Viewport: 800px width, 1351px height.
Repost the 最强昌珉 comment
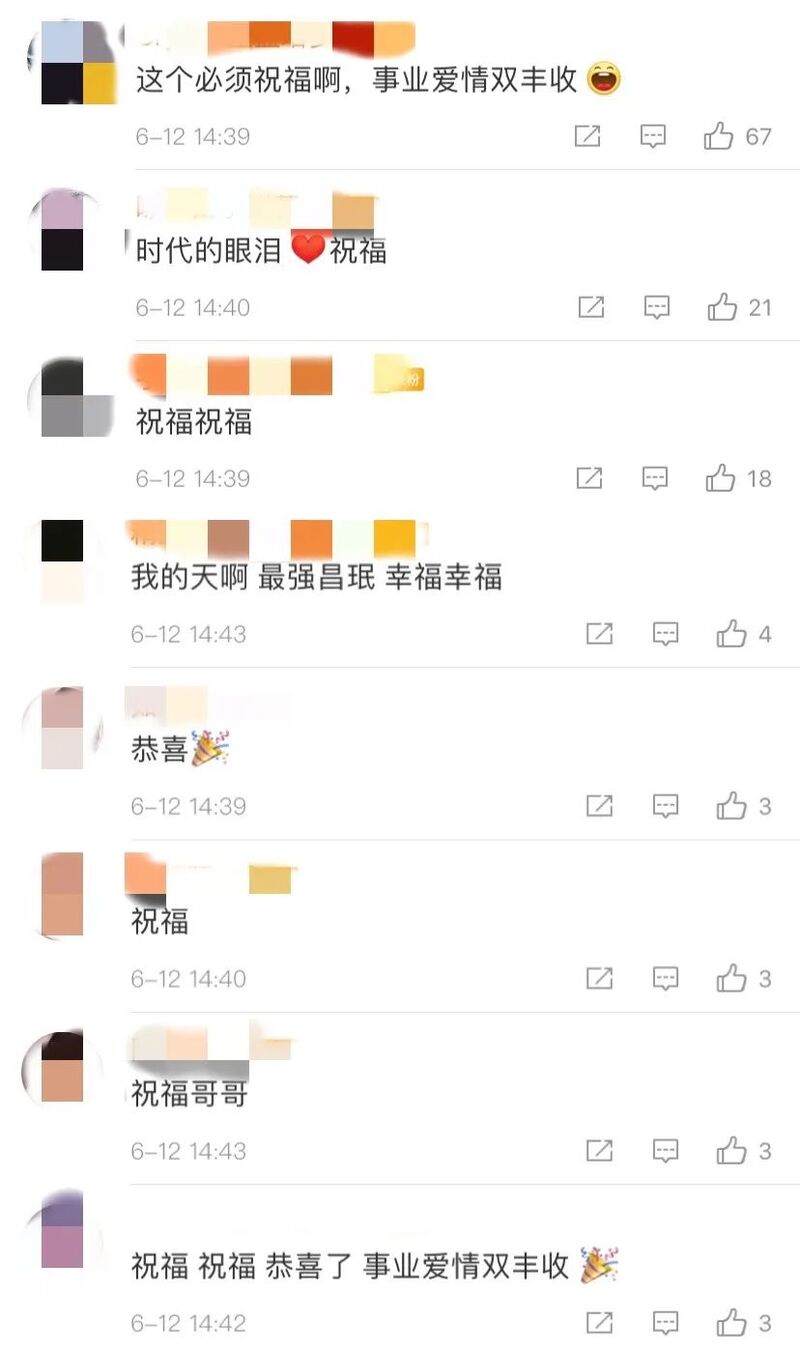coord(599,633)
